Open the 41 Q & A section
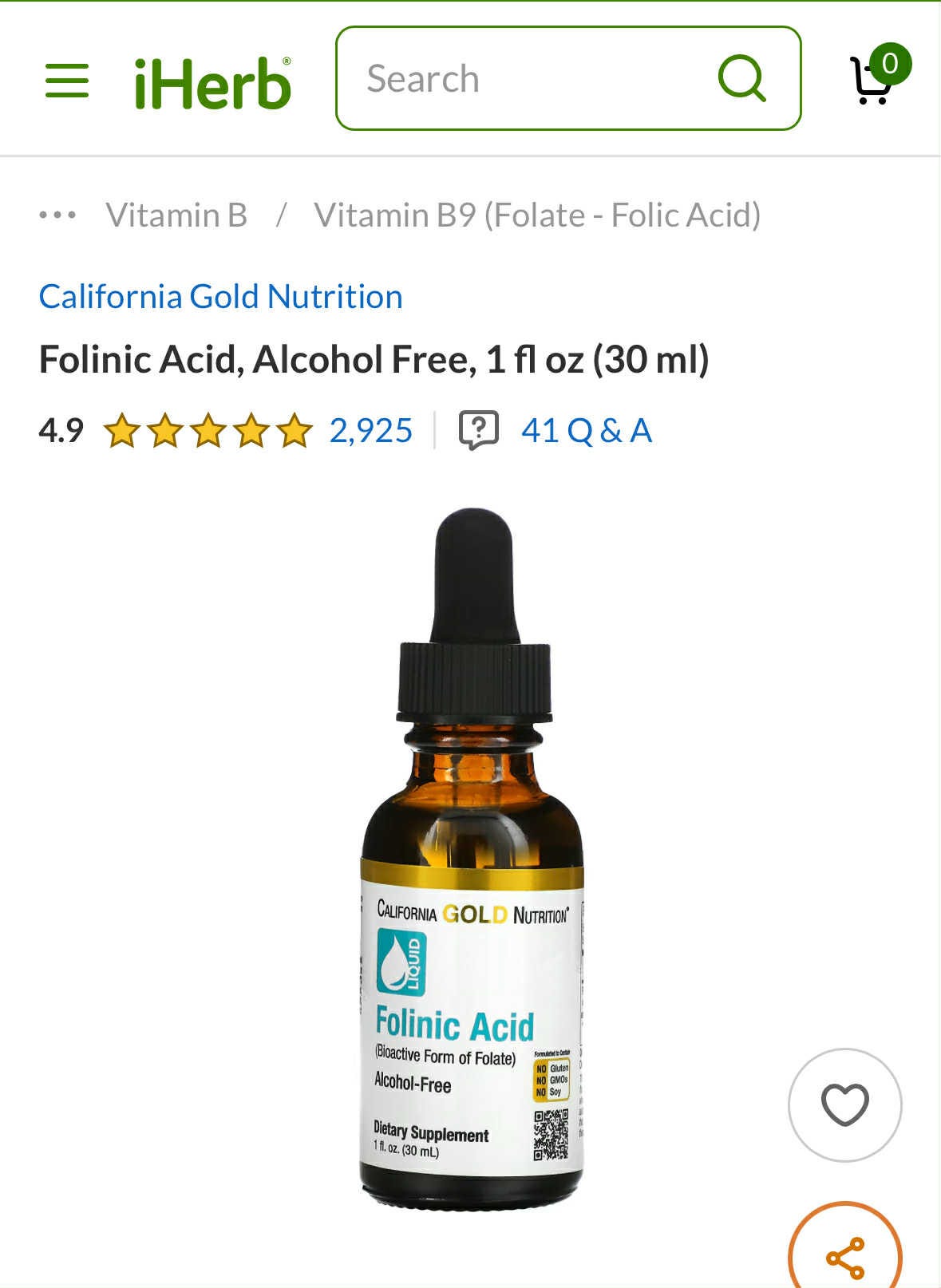Viewport: 941px width, 1288px height. point(585,430)
